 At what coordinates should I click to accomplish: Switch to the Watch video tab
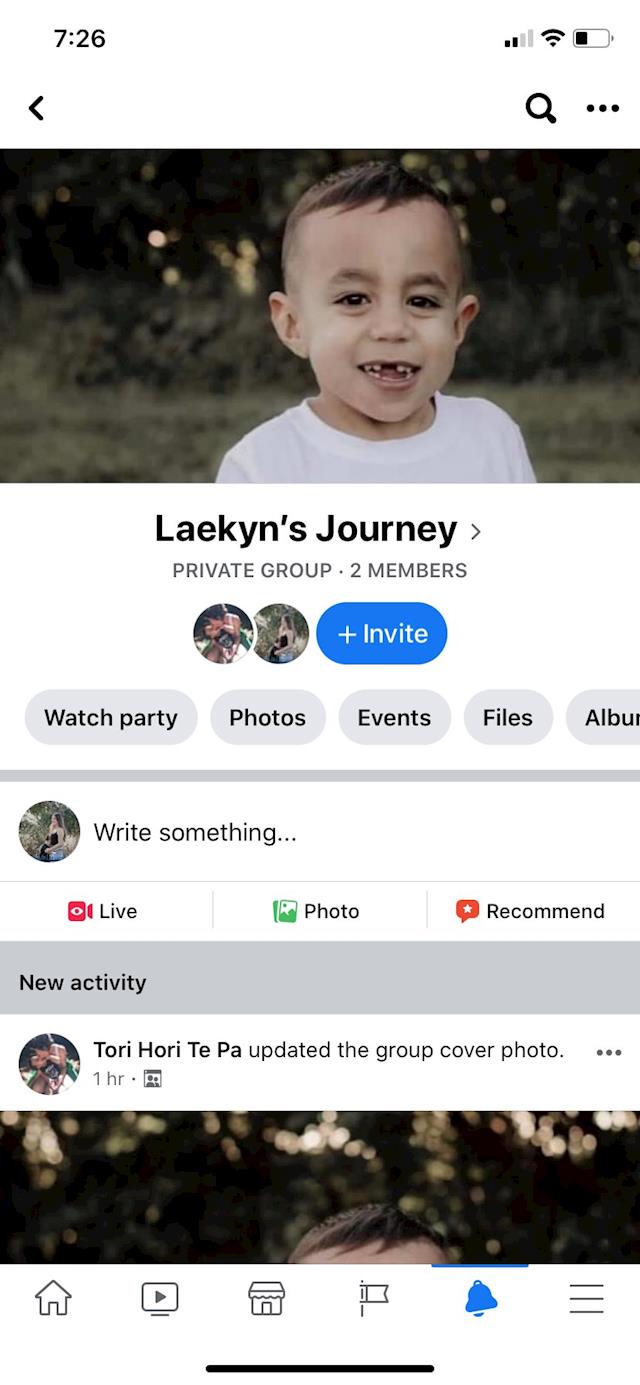(160, 1298)
